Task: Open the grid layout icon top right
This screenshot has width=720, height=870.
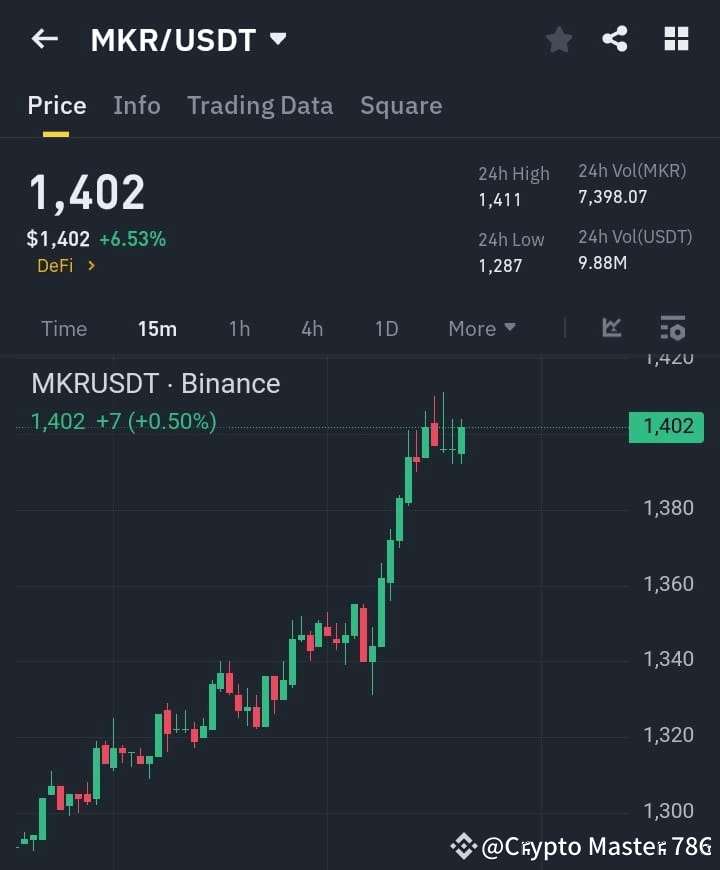Action: tap(676, 39)
